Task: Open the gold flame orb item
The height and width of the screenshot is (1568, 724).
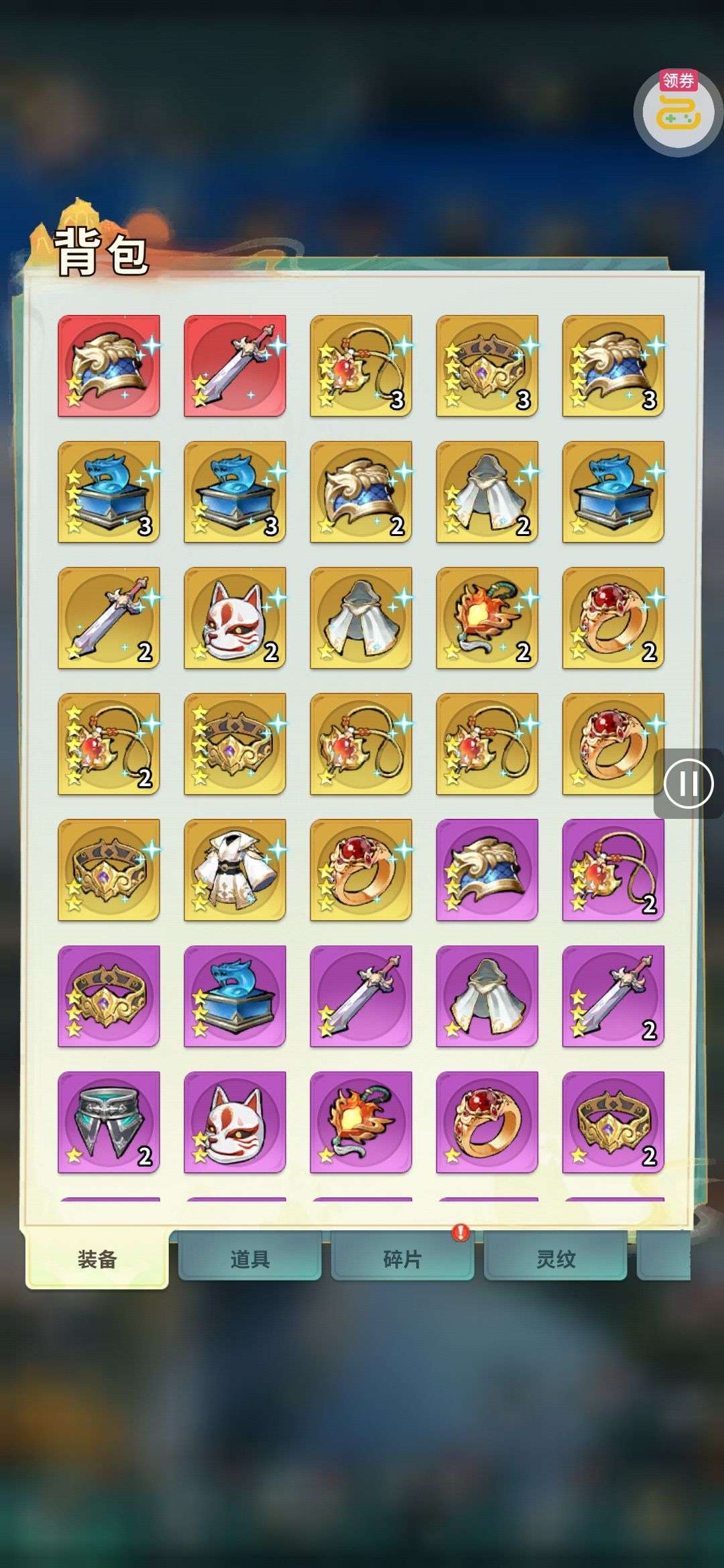Action: coord(487,618)
